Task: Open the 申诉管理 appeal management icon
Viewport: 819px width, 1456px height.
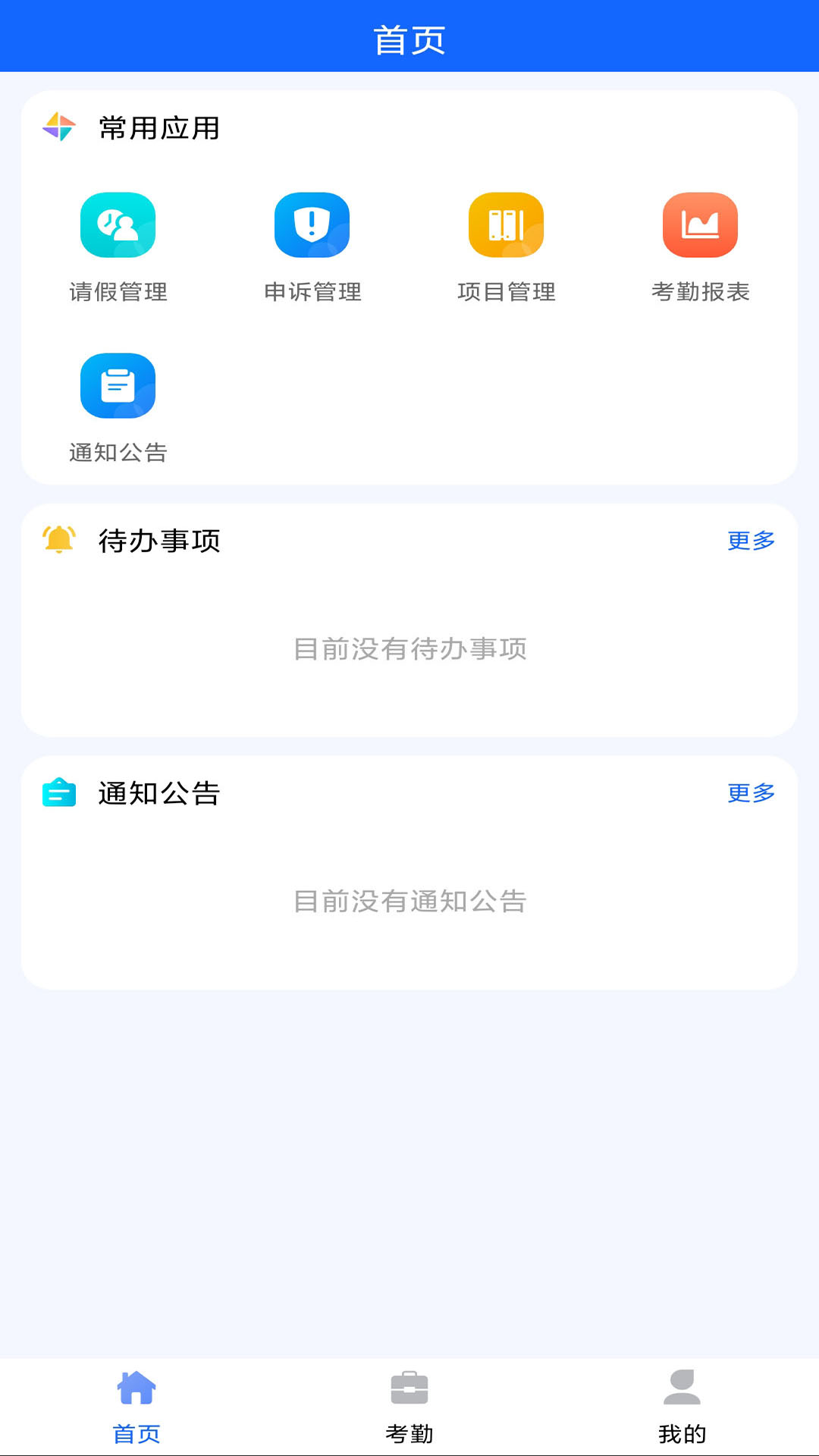Action: (311, 225)
